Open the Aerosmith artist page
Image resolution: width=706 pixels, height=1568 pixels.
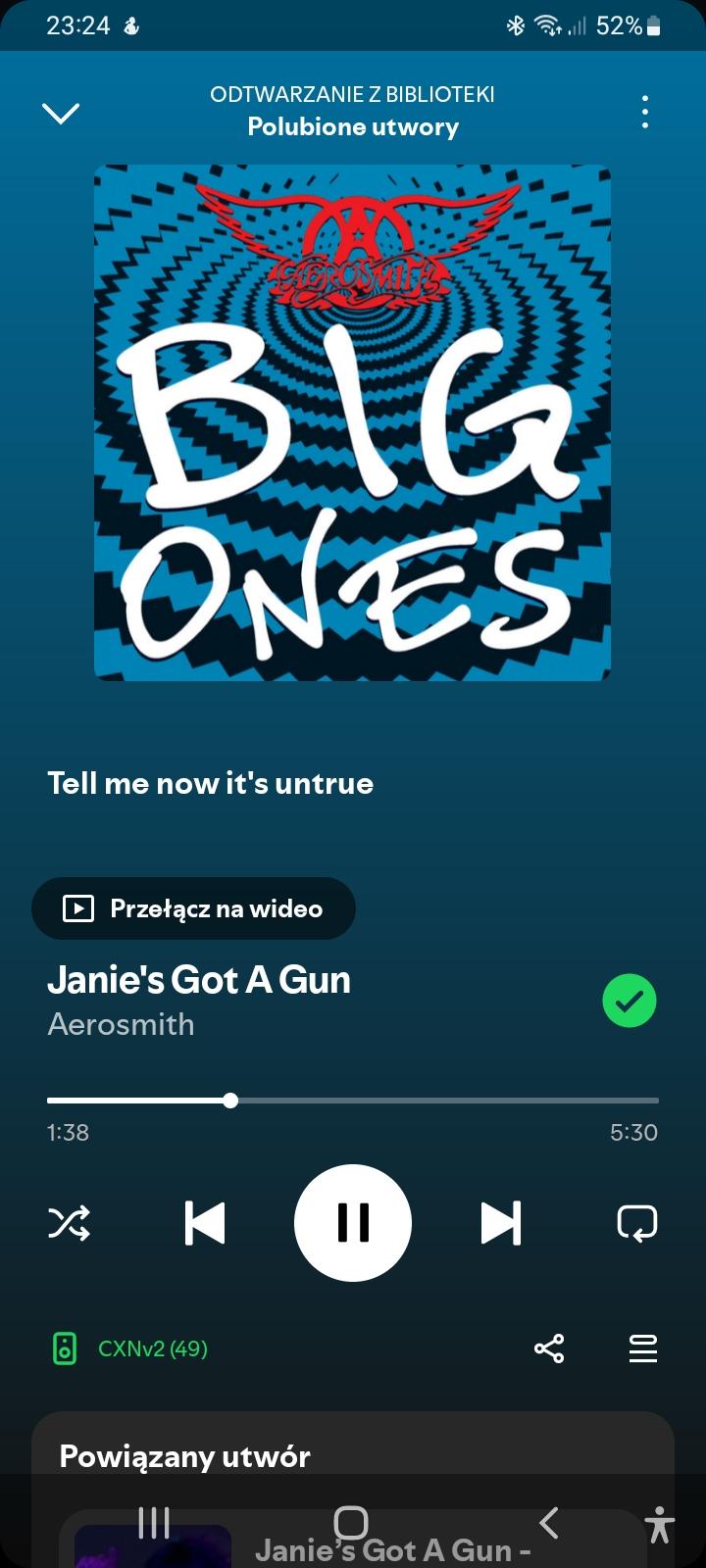coord(121,1024)
